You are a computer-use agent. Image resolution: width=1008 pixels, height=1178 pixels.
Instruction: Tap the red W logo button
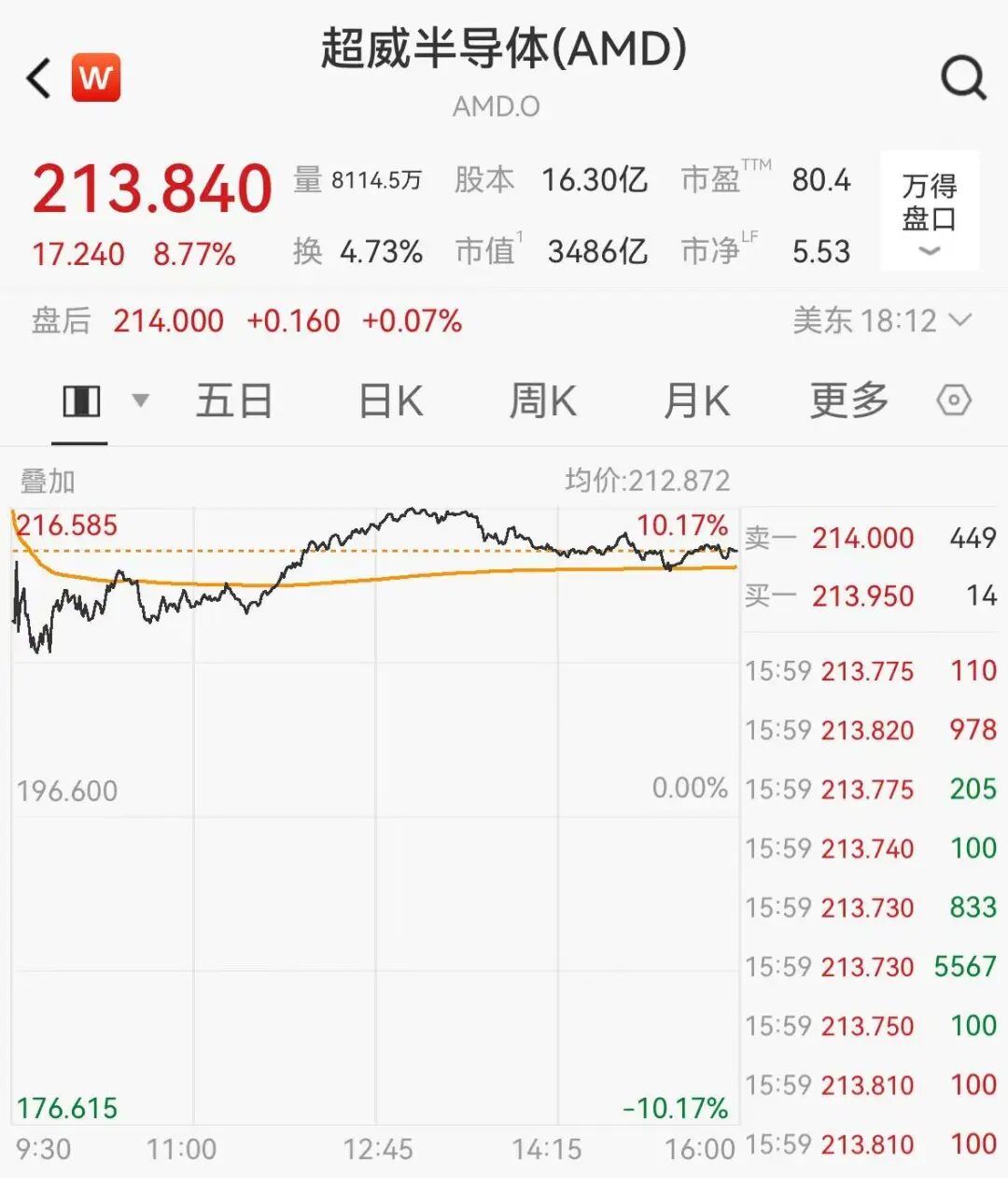[x=96, y=78]
